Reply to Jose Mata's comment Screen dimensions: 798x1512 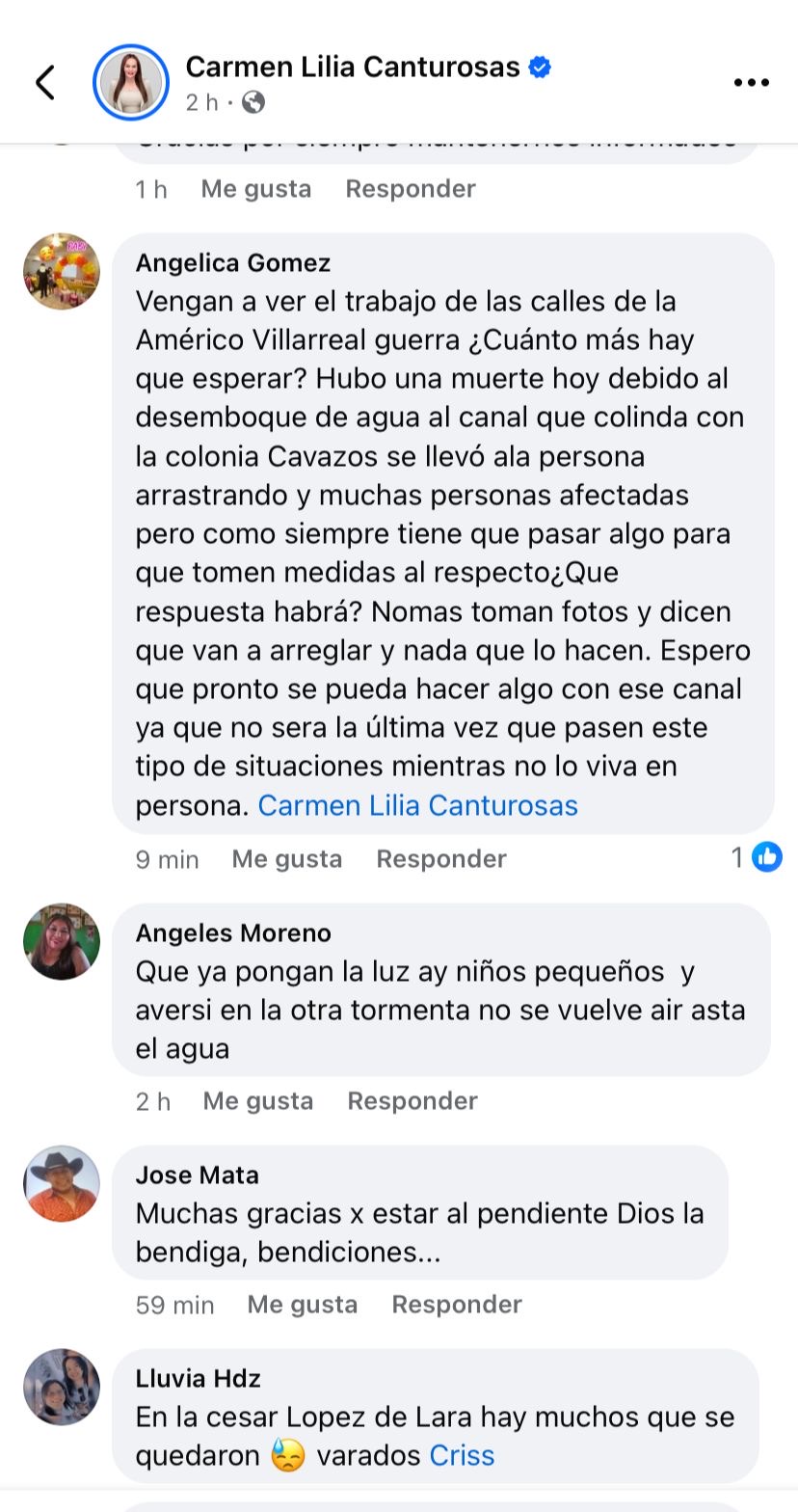(x=456, y=1305)
